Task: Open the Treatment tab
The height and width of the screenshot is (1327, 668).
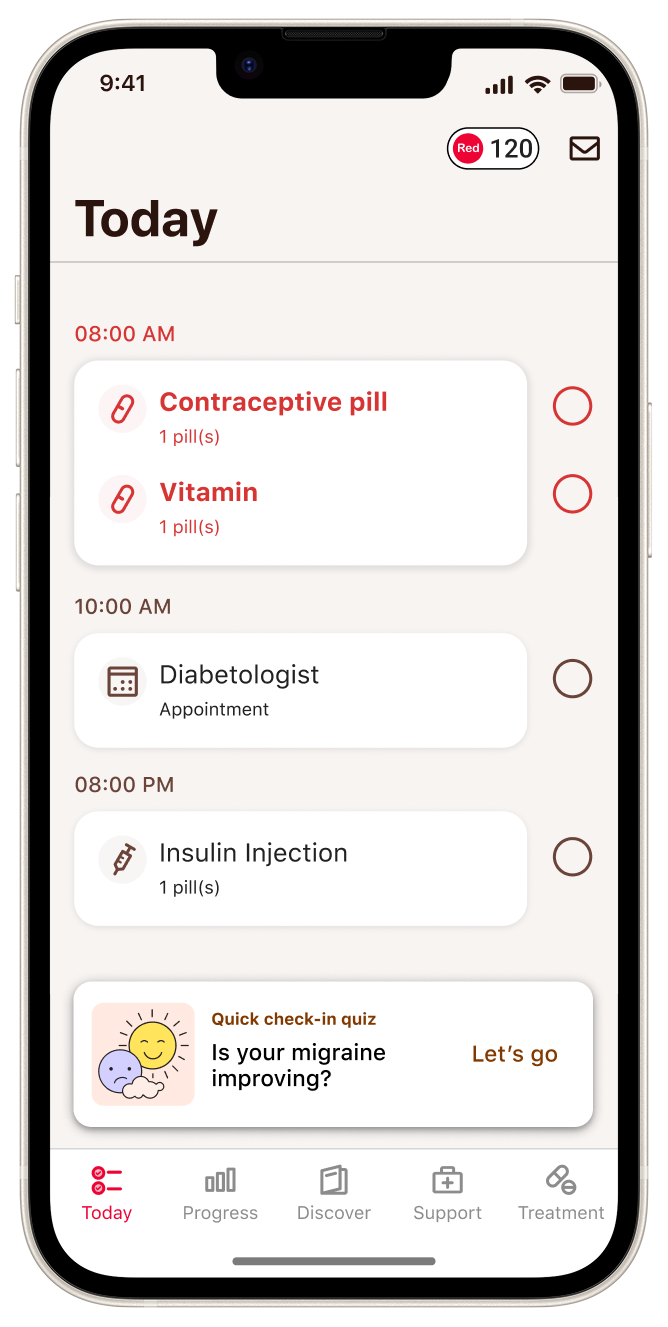Action: (560, 1194)
